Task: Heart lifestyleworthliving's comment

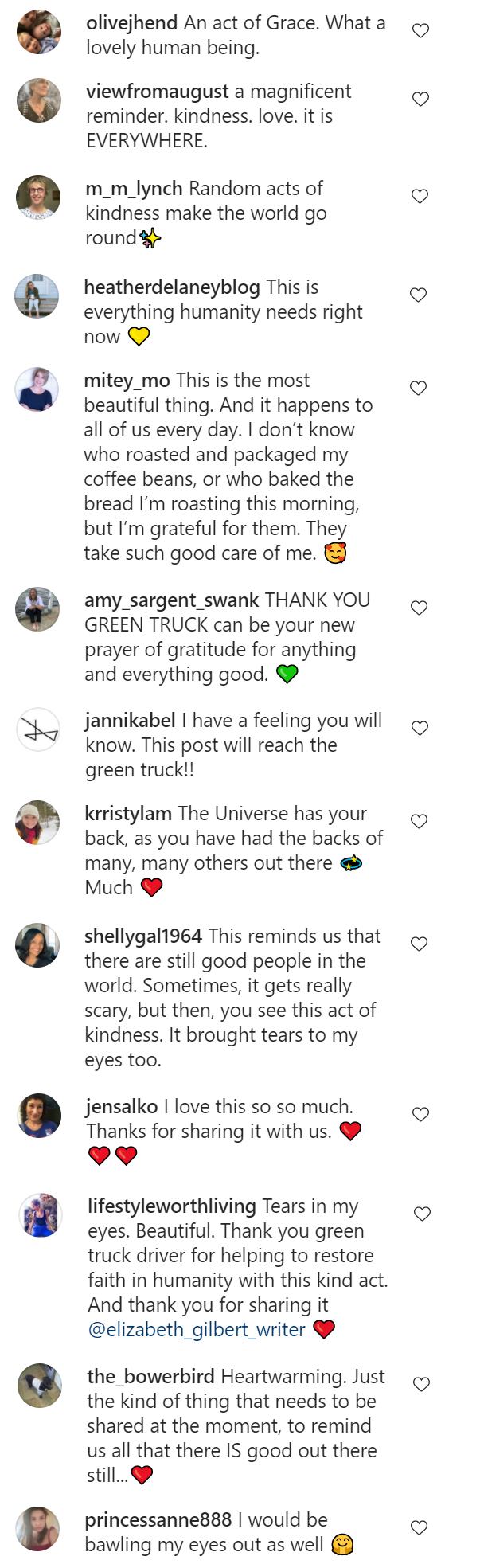Action: tap(422, 1214)
